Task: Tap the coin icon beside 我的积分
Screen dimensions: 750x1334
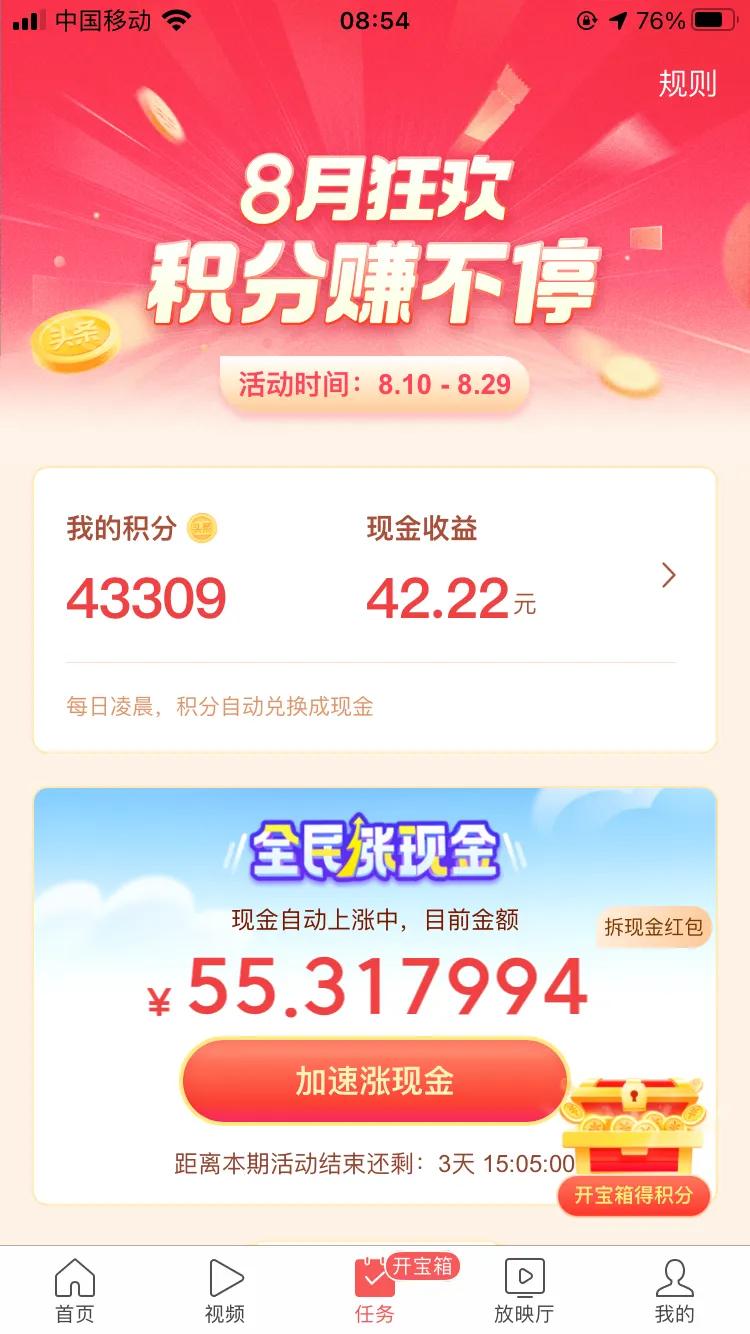Action: (203, 527)
